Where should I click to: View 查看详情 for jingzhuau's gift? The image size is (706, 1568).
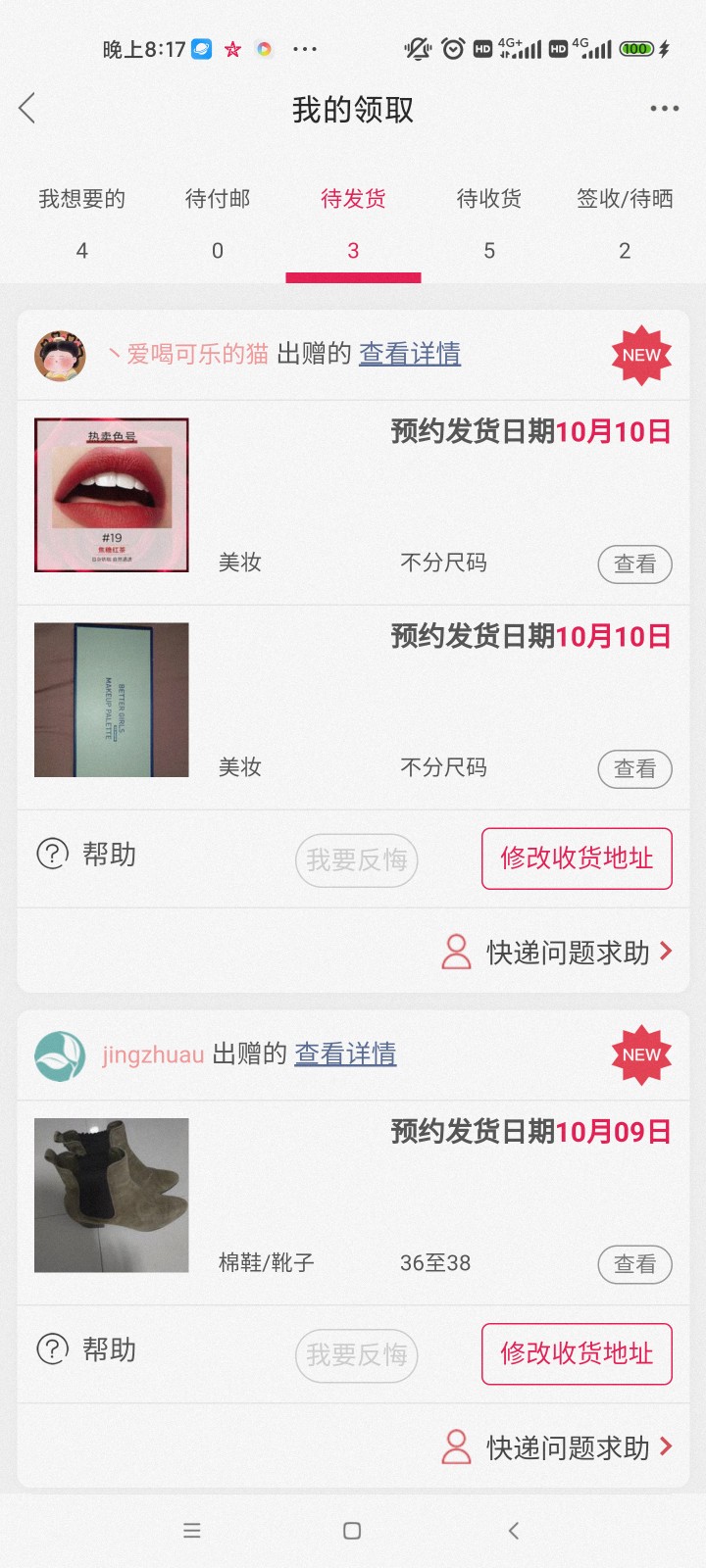coord(345,1054)
